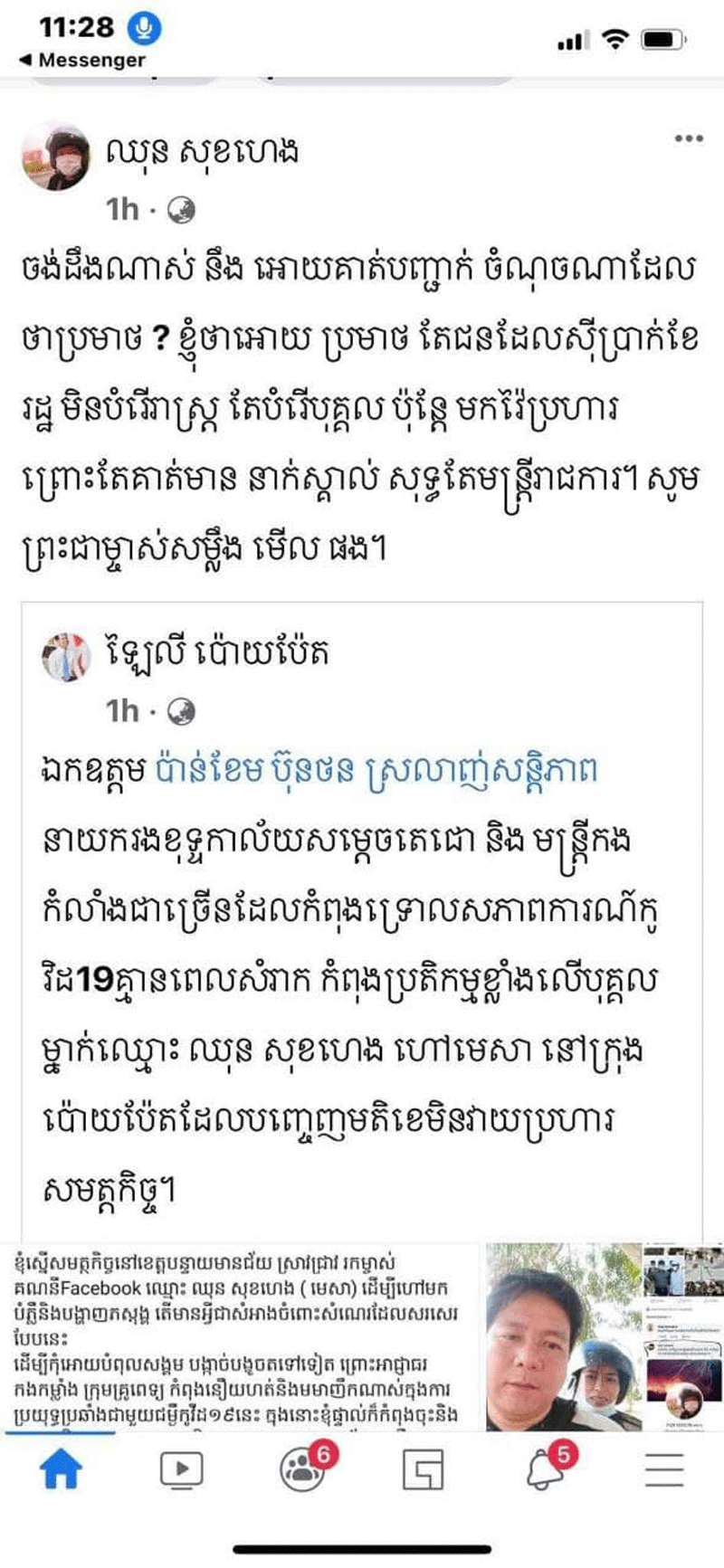Image resolution: width=724 pixels, height=1568 pixels.
Task: Tap the author name ឈុន សុខហេង
Action: 202,149
